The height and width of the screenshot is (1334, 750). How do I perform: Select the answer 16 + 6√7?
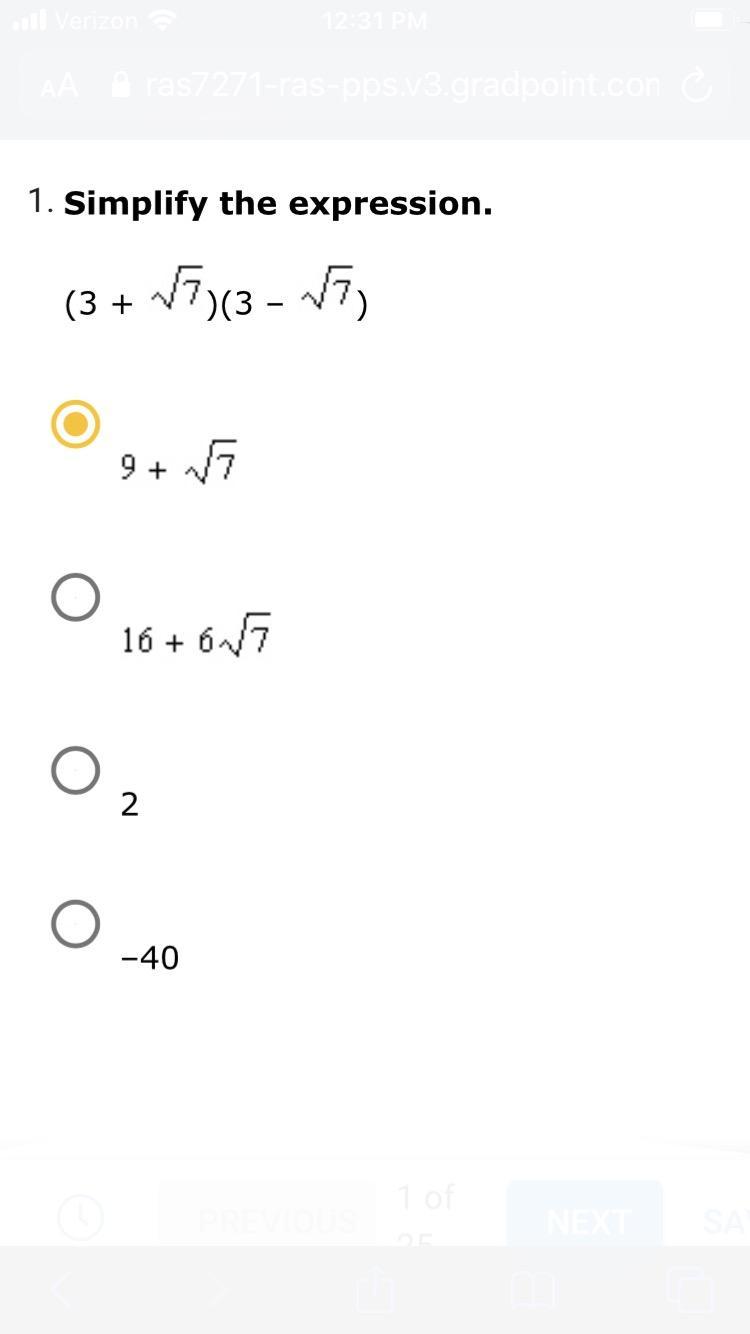pyautogui.click(x=76, y=598)
